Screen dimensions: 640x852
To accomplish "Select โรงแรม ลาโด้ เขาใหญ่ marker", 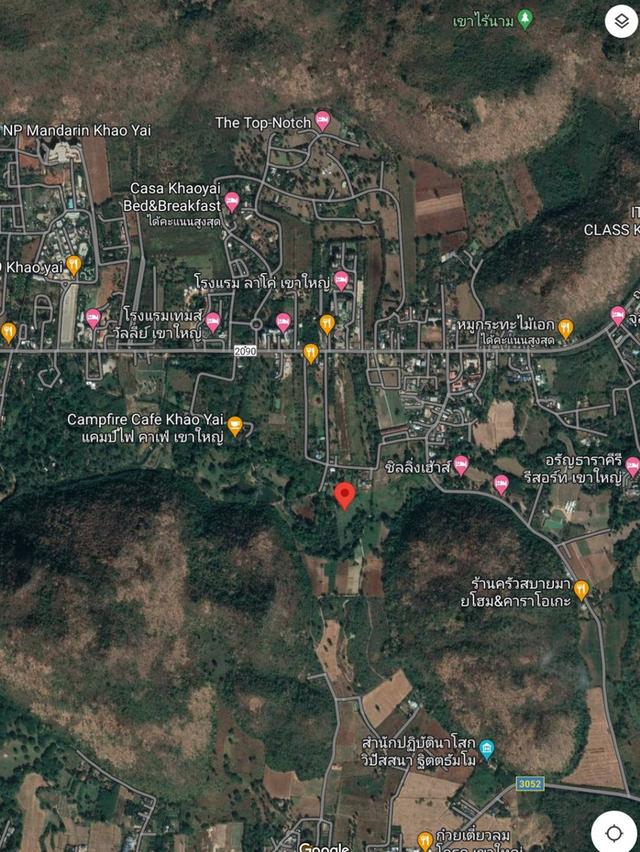I will (342, 281).
